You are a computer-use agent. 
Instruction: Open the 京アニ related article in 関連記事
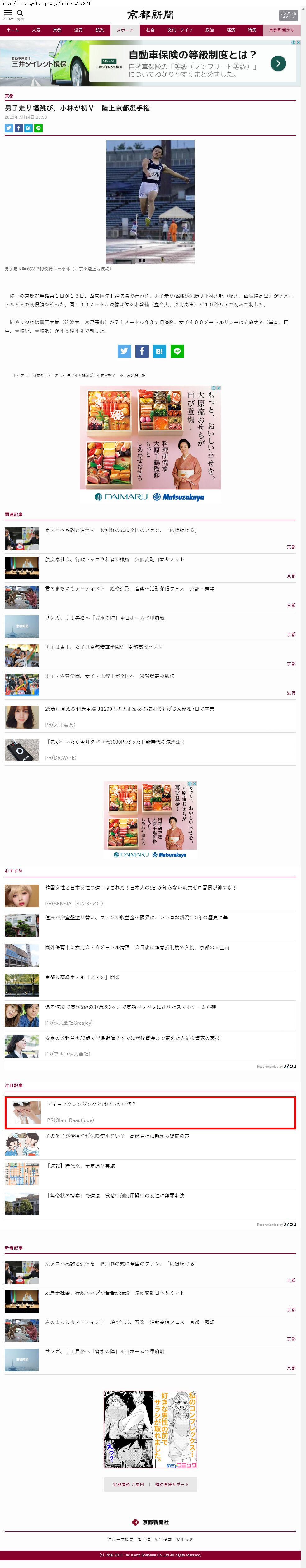pos(121,530)
